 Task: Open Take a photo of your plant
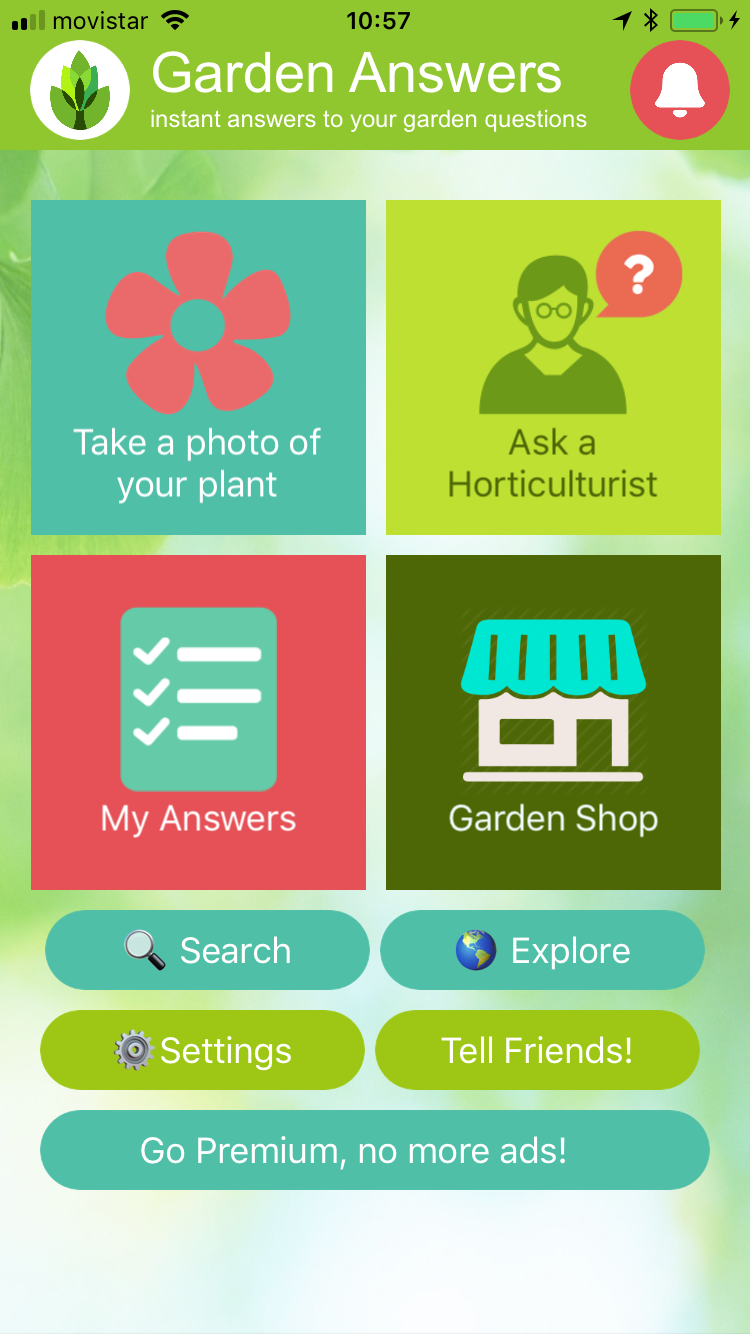pyautogui.click(x=198, y=367)
